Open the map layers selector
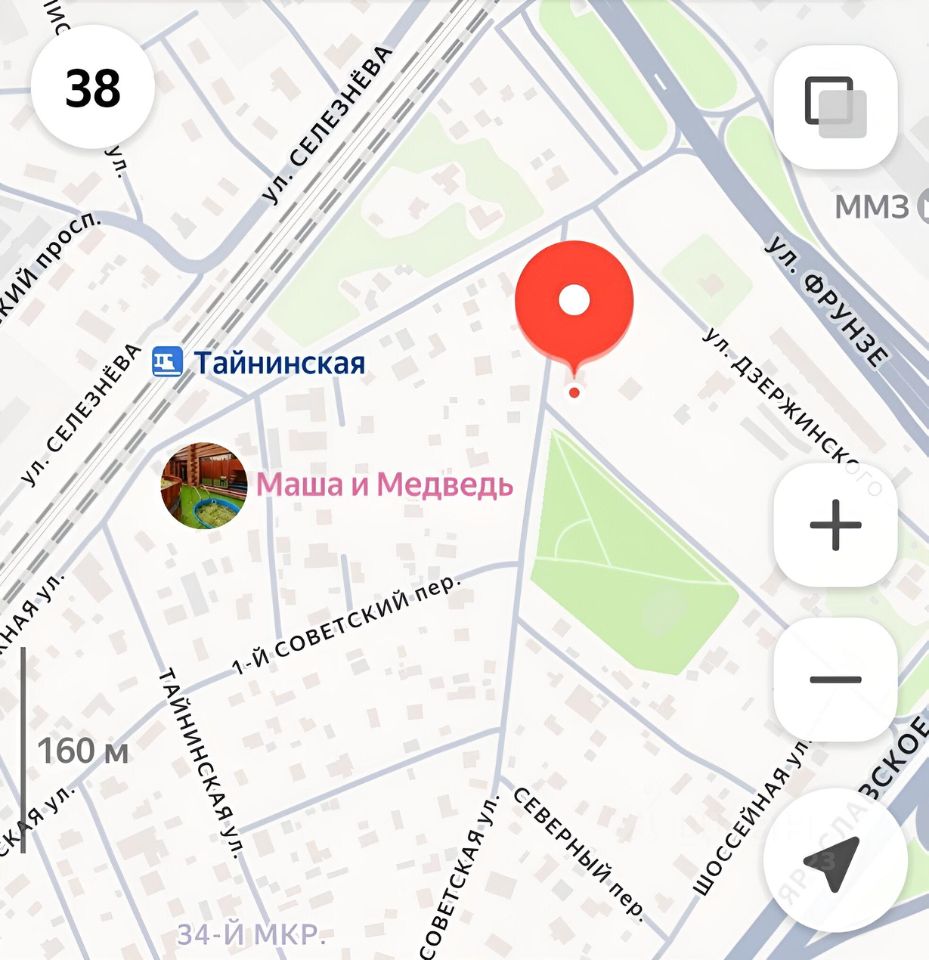Image resolution: width=929 pixels, height=960 pixels. [836, 107]
